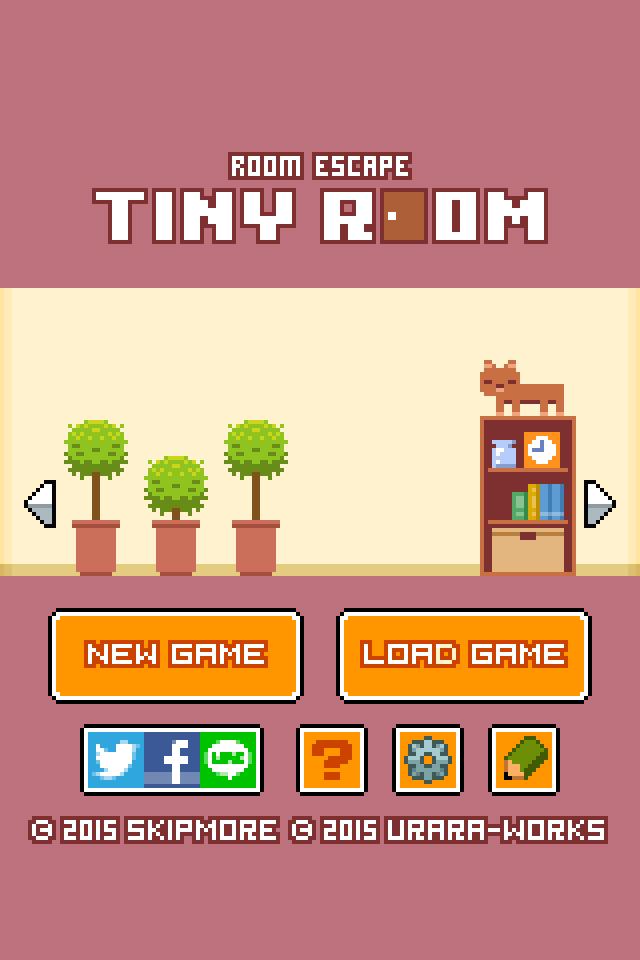Share the game on Twitter
Image resolution: width=640 pixels, height=960 pixels.
[x=115, y=760]
